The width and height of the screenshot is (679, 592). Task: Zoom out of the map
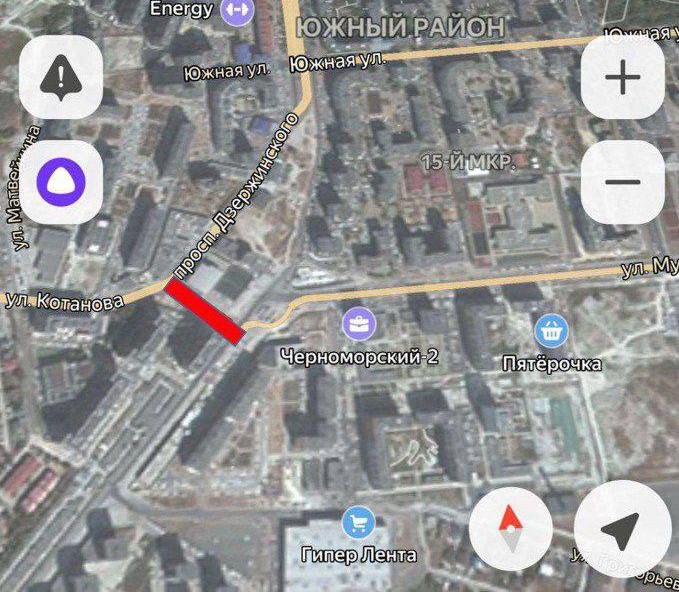coord(622,182)
